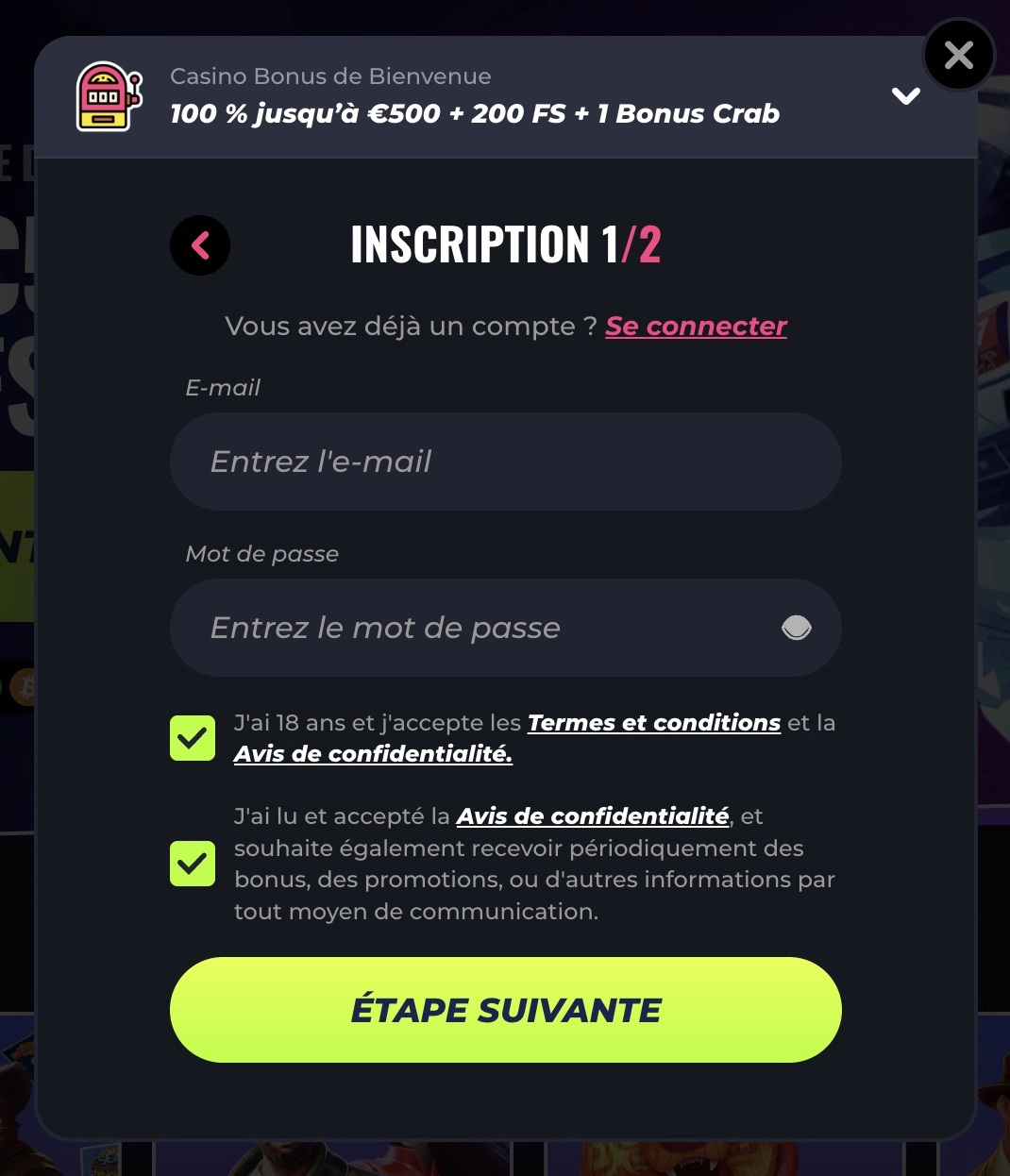Click the Entrez l'e-mail input field
The height and width of the screenshot is (1176, 1010).
click(505, 462)
